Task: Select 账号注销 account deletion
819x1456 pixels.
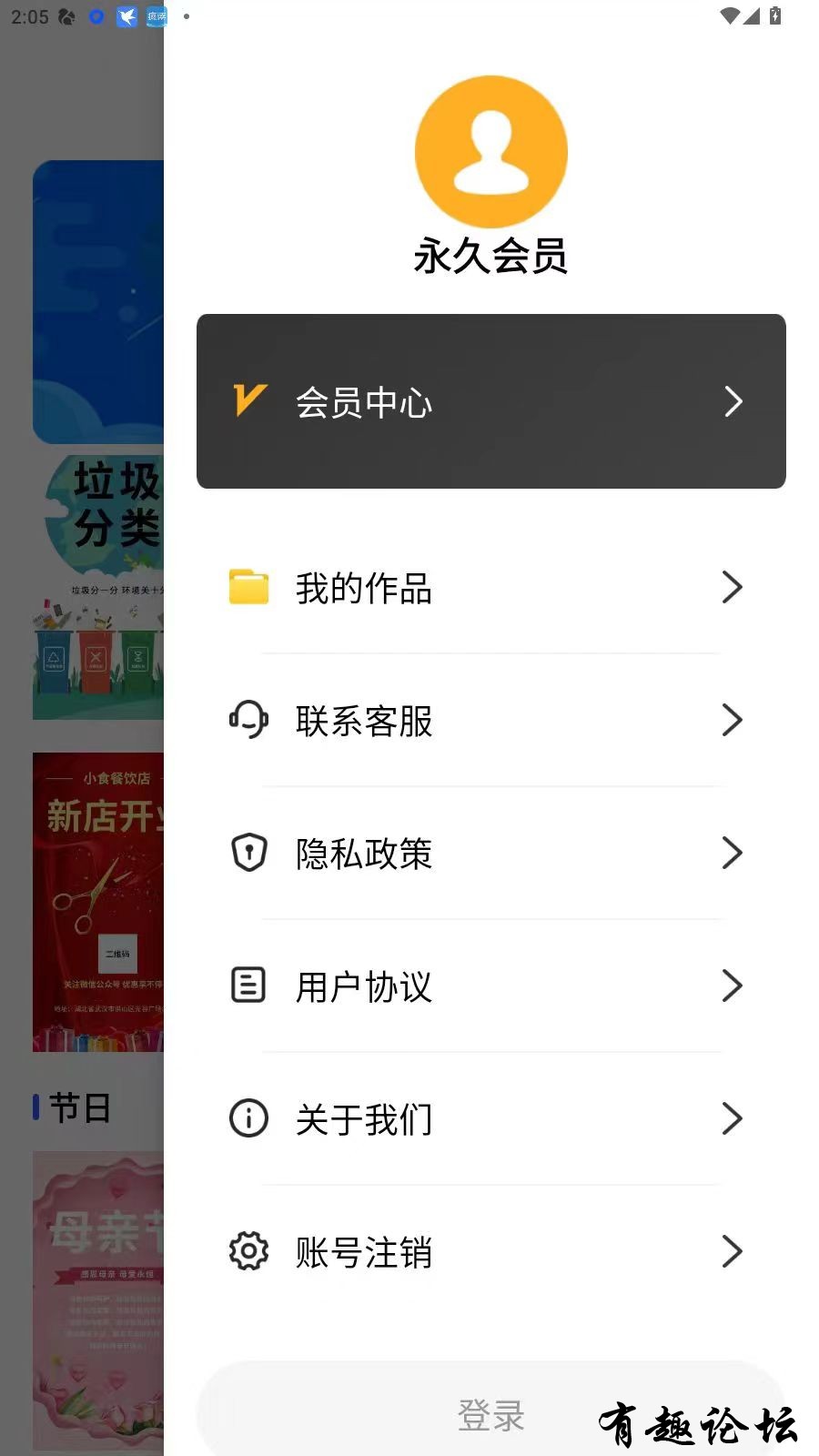Action: pos(490,1252)
